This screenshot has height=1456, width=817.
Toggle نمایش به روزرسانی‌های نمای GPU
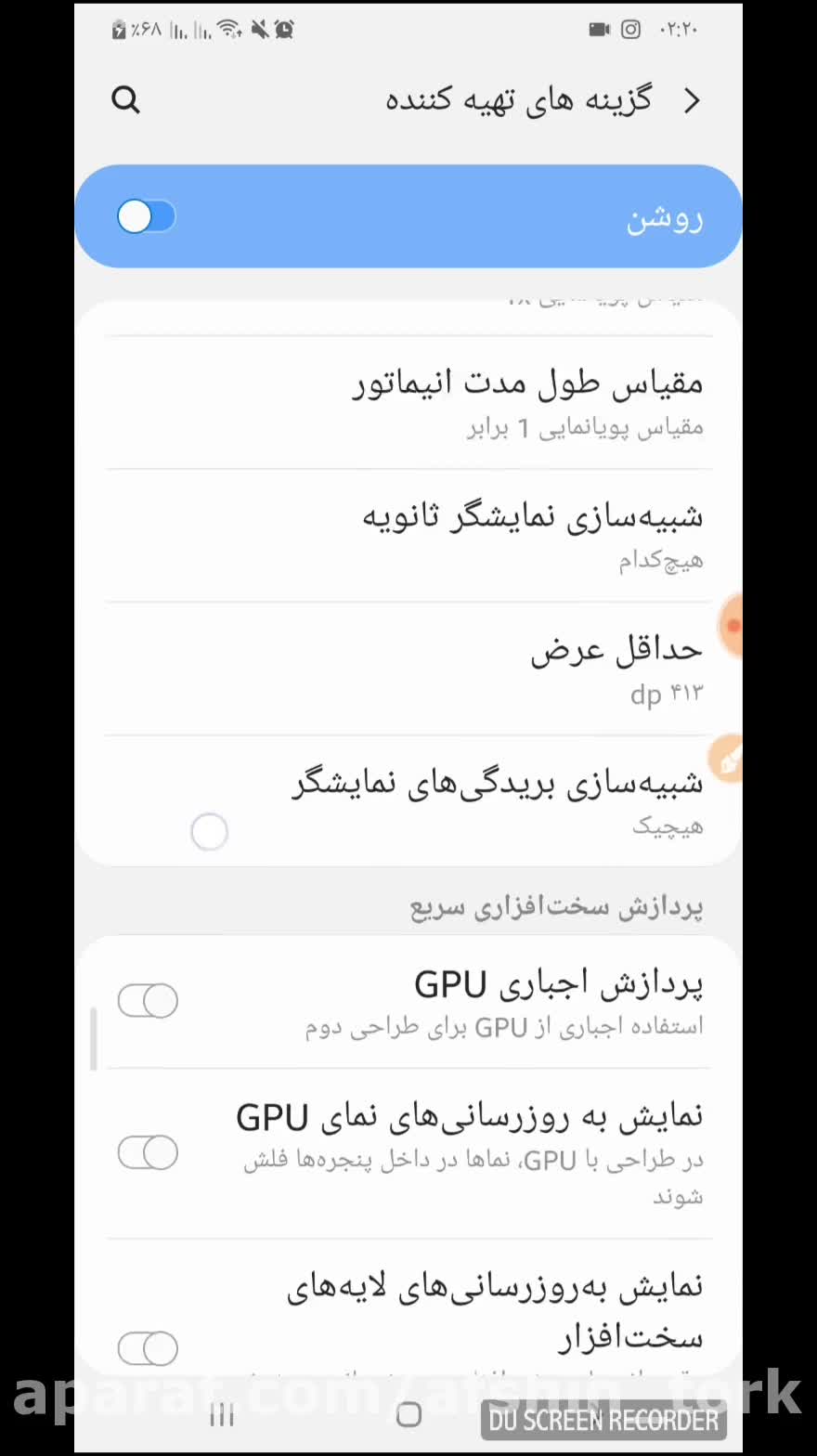[x=148, y=1152]
